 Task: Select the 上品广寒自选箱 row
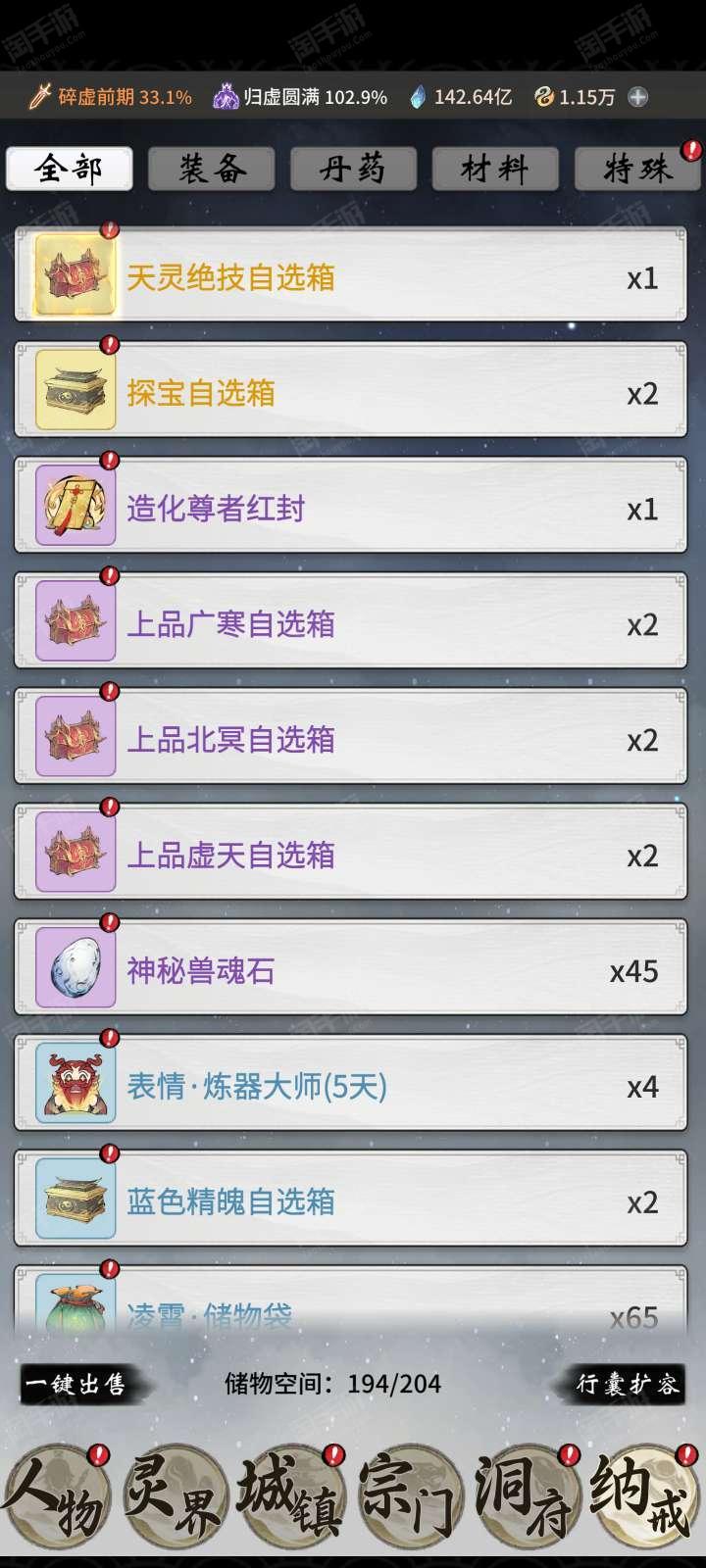click(350, 624)
